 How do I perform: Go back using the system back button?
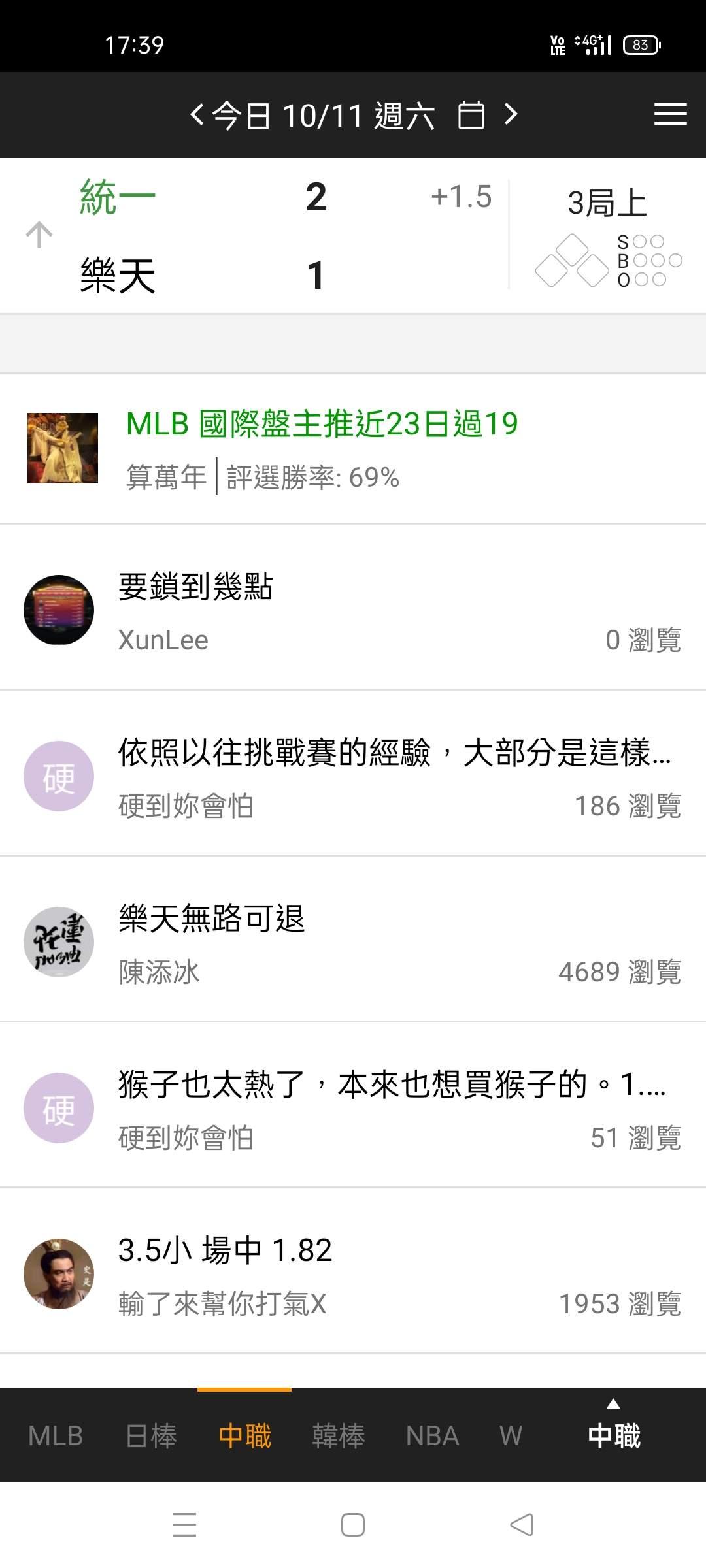[521, 1525]
